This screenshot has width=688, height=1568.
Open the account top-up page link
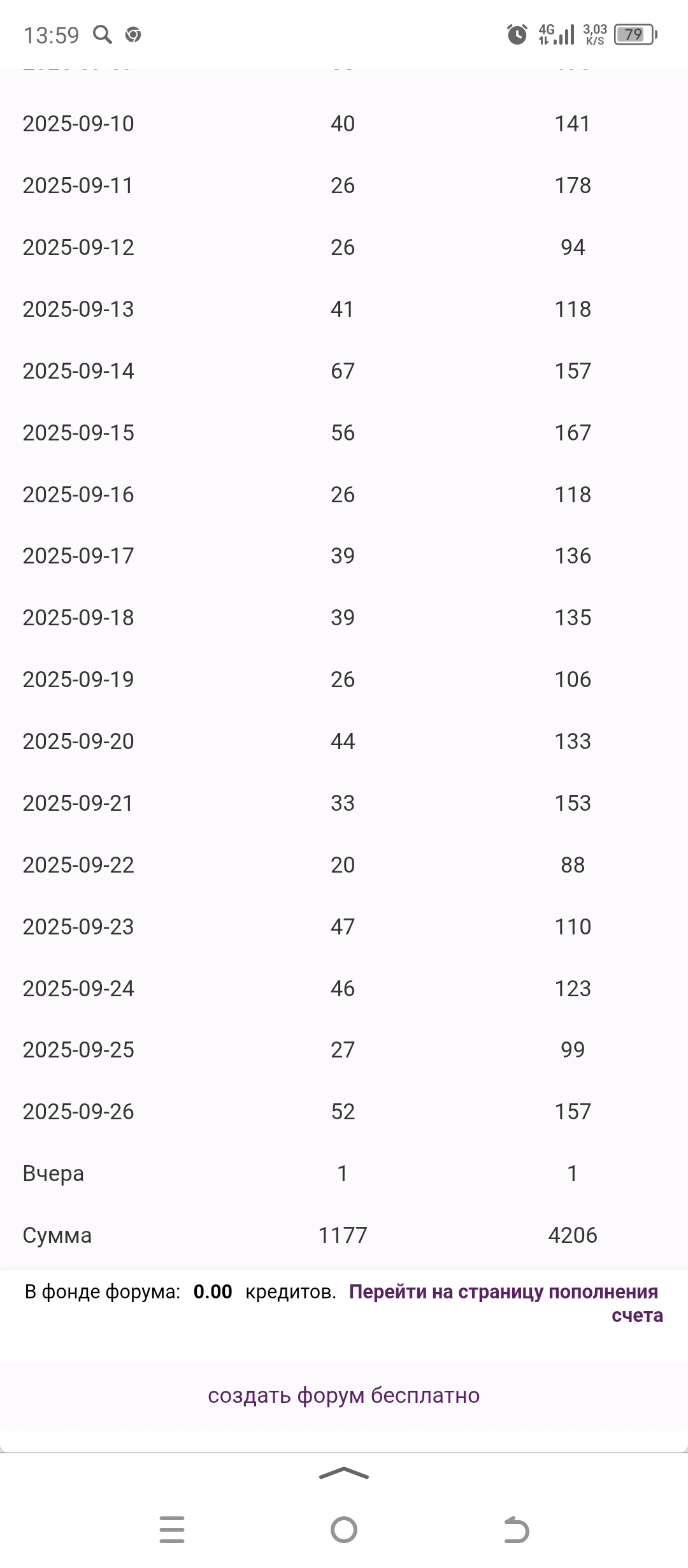coord(503,1292)
